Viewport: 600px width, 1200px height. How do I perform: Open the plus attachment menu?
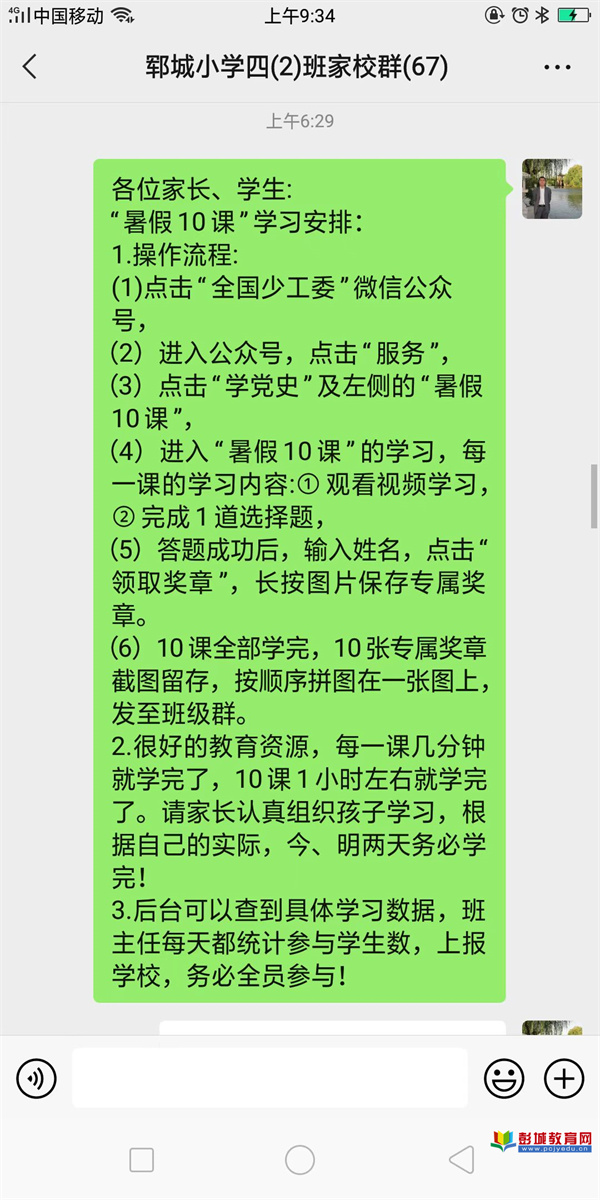click(x=564, y=1078)
